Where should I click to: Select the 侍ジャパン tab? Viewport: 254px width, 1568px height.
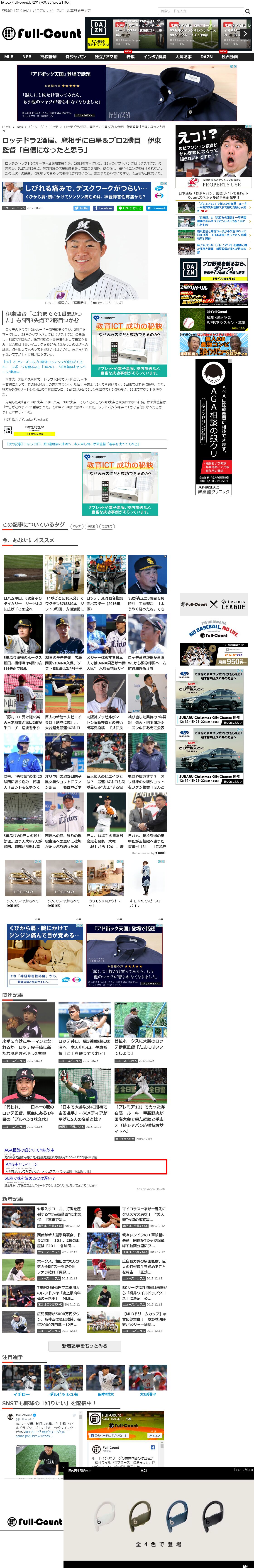[x=76, y=57]
